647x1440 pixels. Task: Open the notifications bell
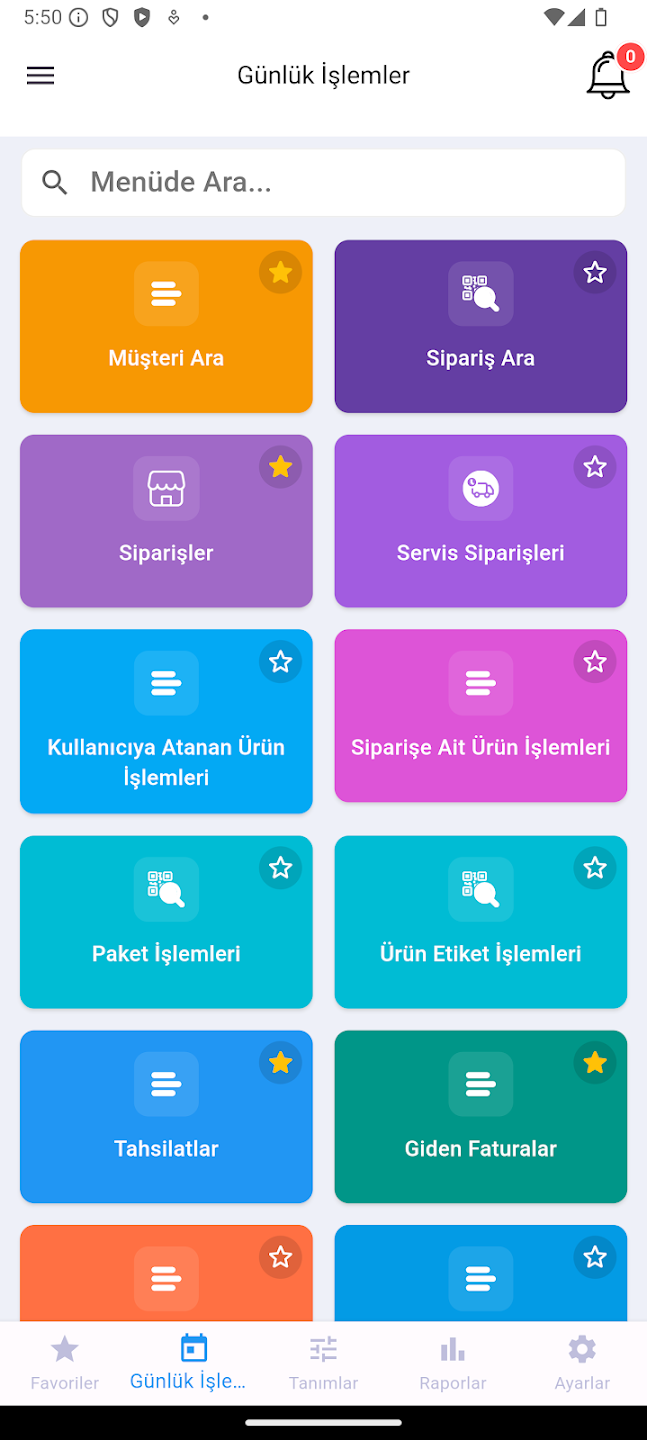click(608, 76)
